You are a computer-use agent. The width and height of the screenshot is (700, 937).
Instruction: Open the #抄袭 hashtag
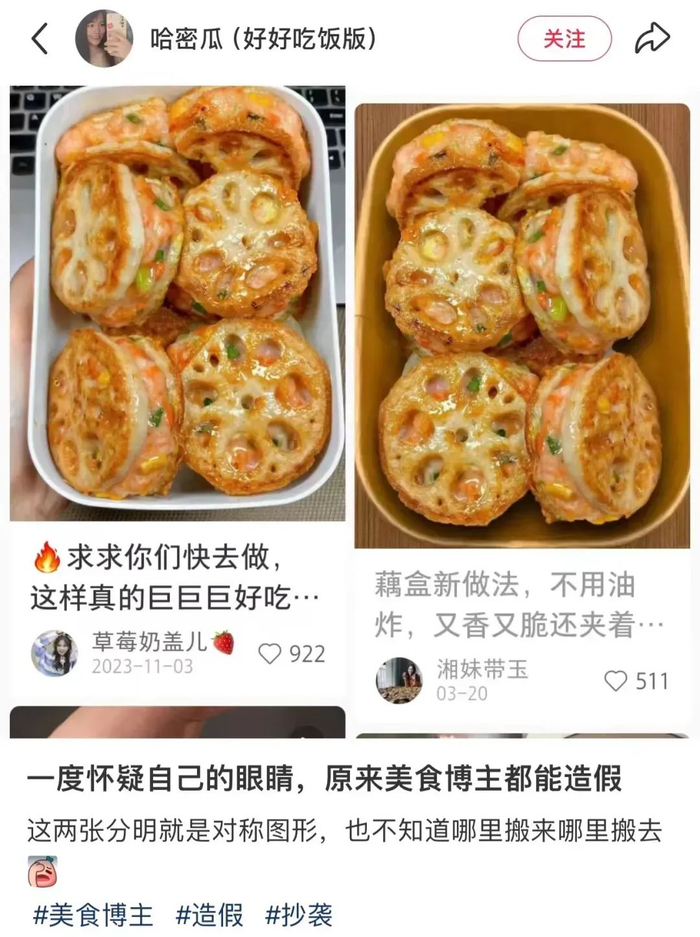(x=299, y=914)
